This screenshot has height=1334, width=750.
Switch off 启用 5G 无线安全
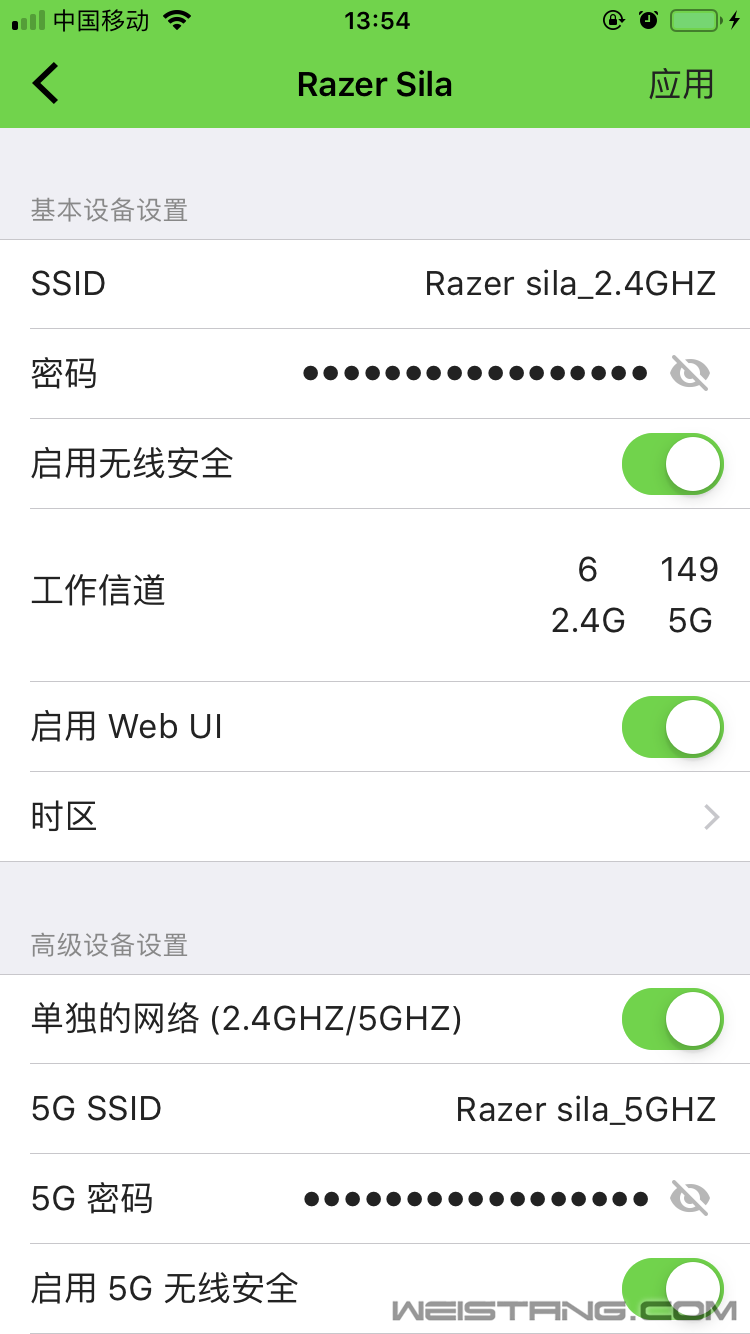[x=672, y=1288]
